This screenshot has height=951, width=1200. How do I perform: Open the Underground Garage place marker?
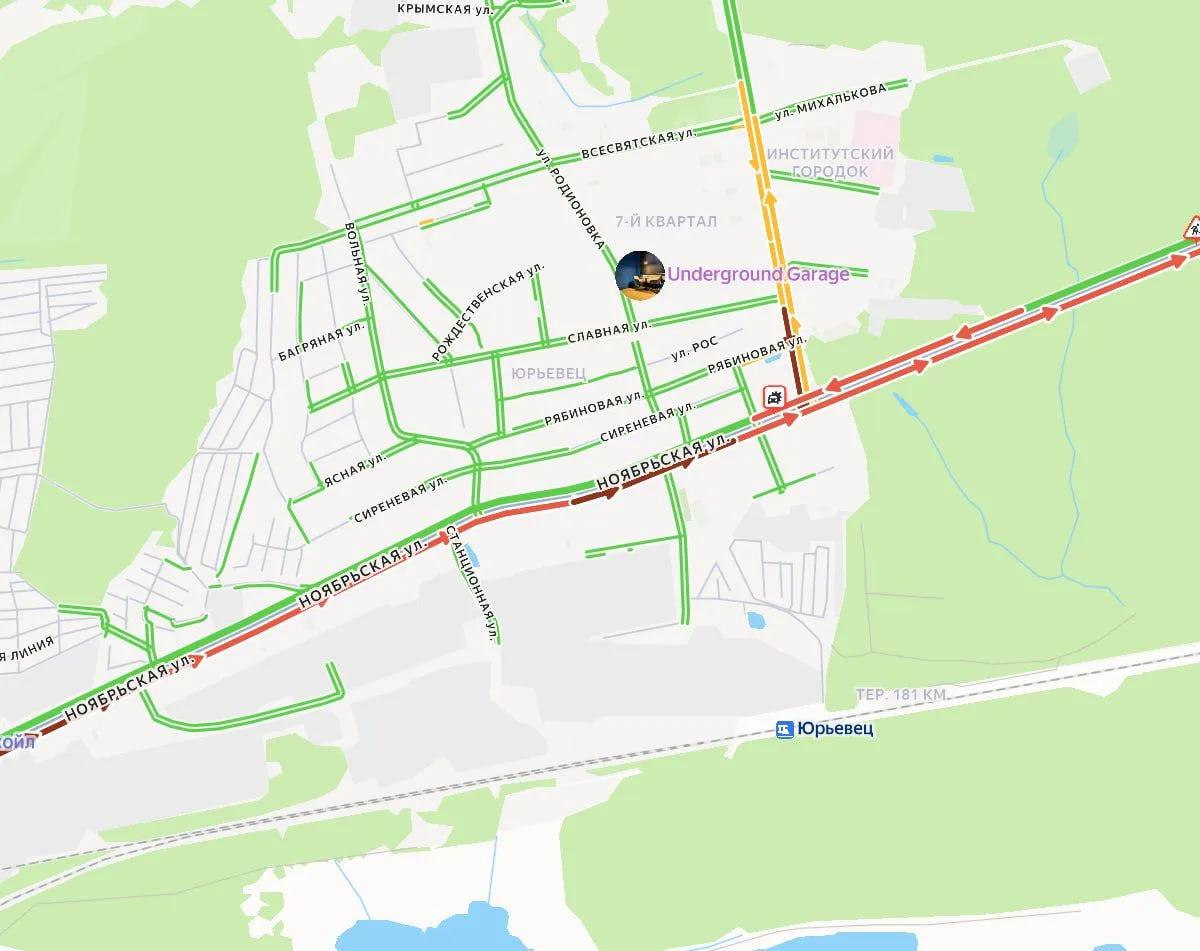640,275
